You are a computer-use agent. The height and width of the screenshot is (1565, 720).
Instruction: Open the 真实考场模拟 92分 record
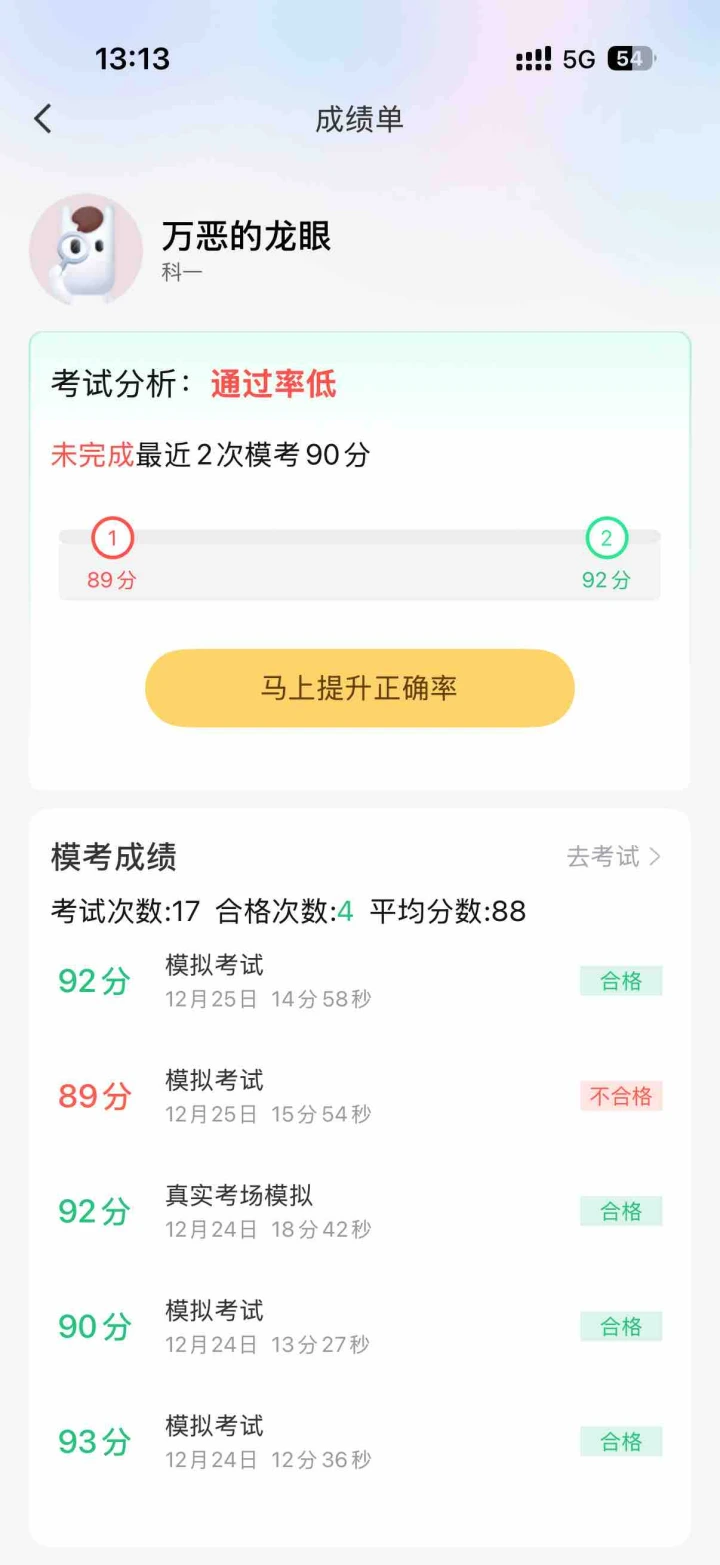tap(359, 1211)
